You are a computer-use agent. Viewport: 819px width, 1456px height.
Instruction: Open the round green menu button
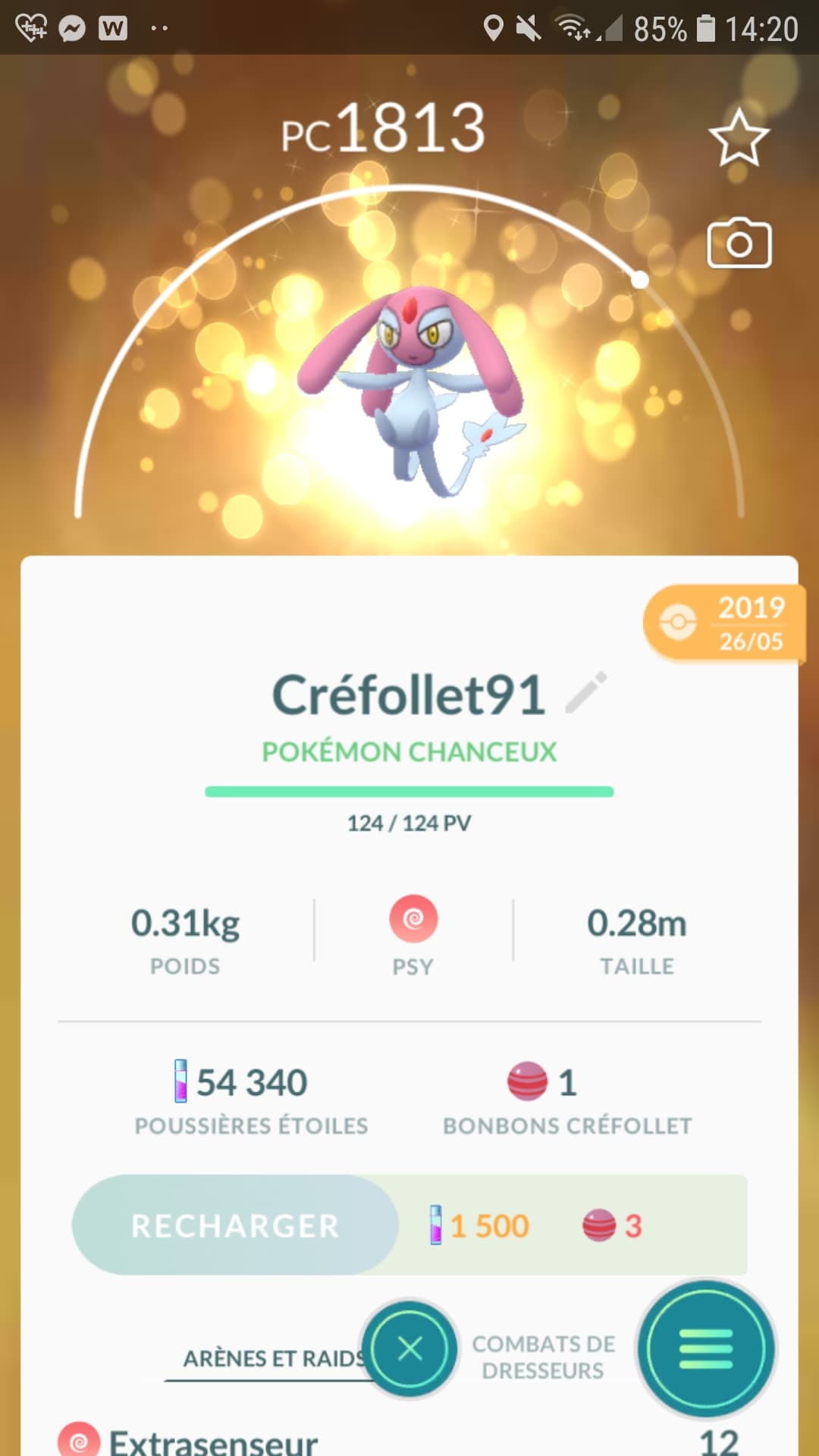pos(705,1349)
